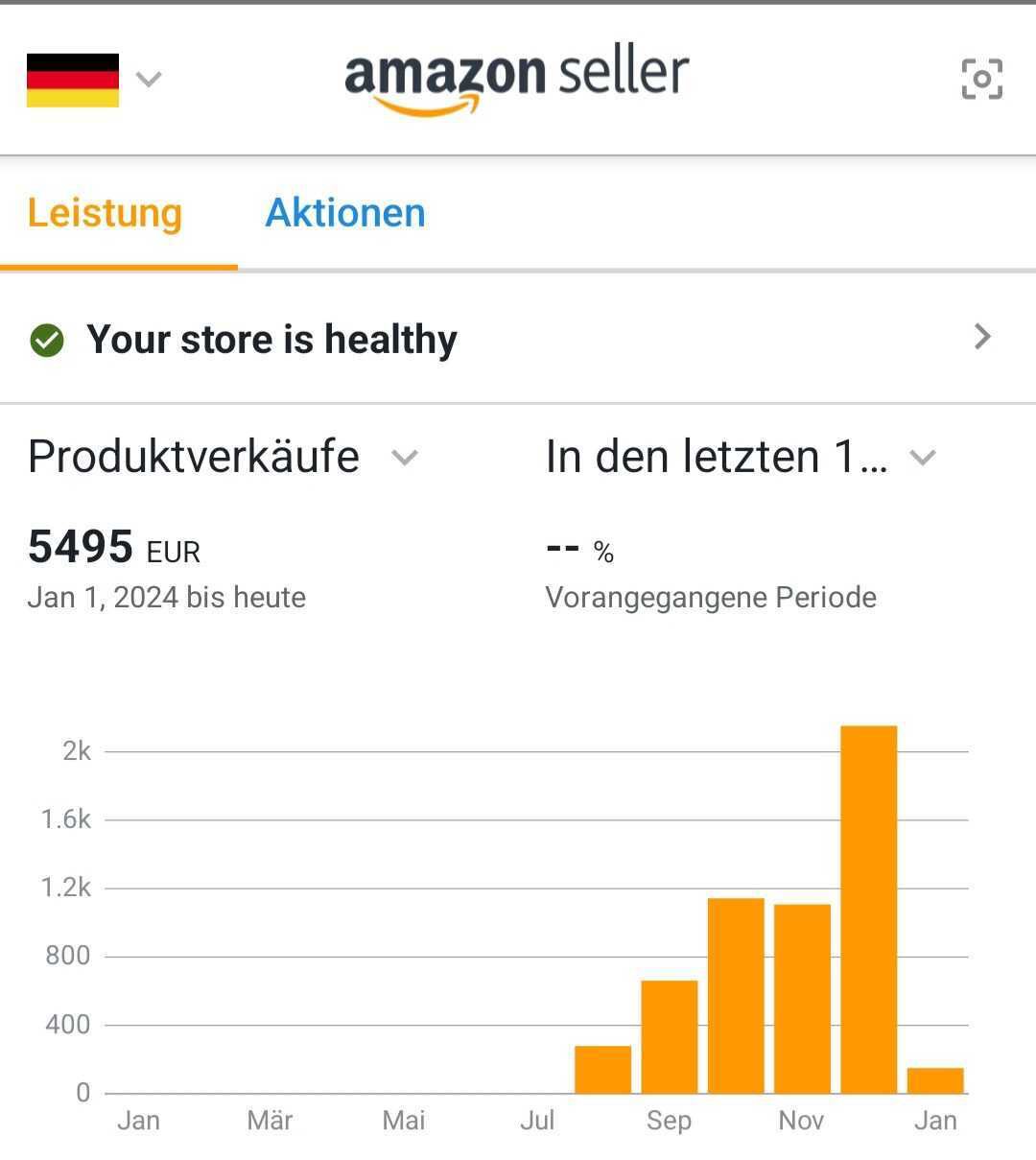Screen dimensions: 1036x1160
Task: Open the barcode scanner icon
Action: [981, 80]
